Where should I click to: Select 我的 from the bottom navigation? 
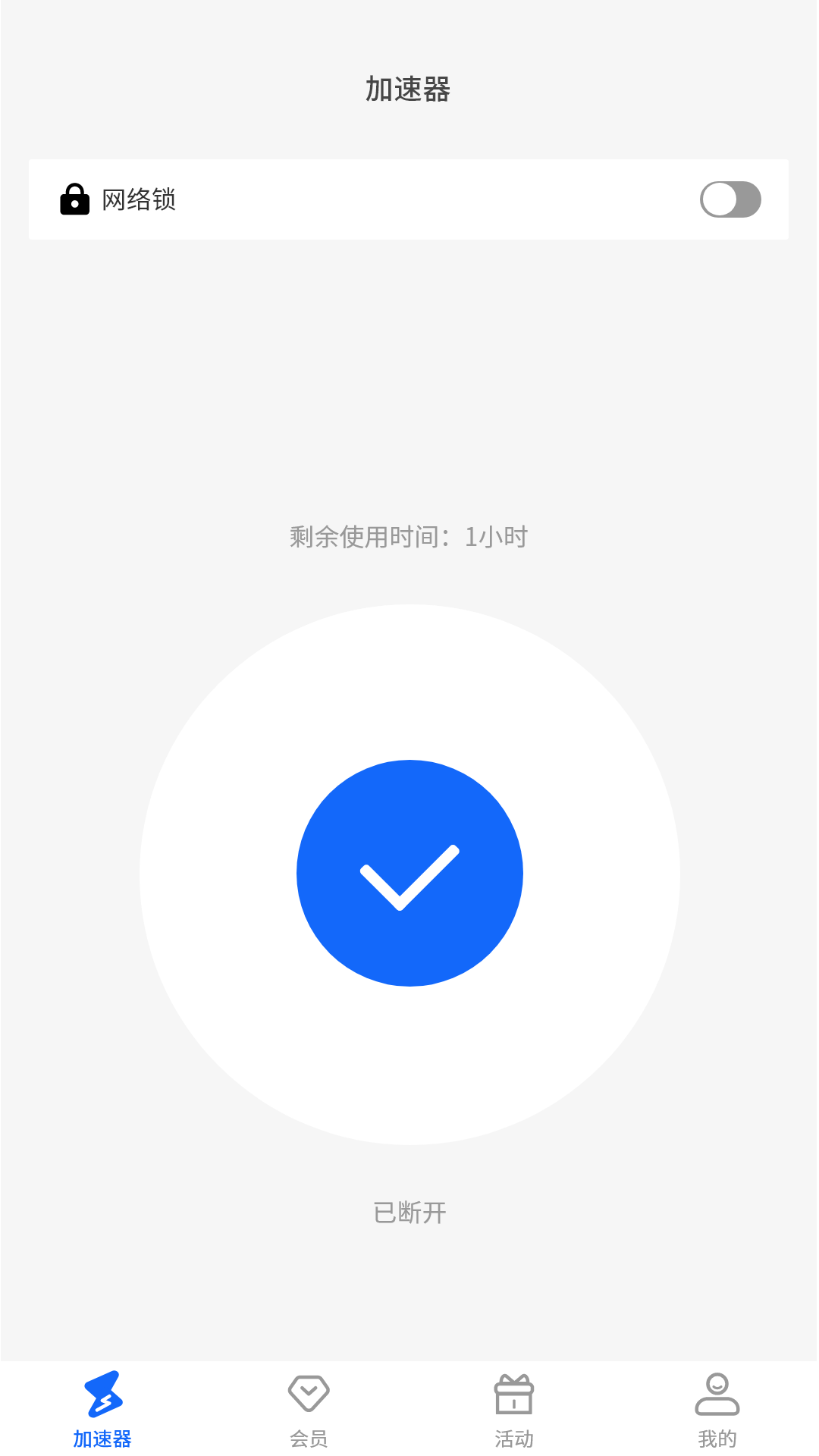tap(717, 1410)
